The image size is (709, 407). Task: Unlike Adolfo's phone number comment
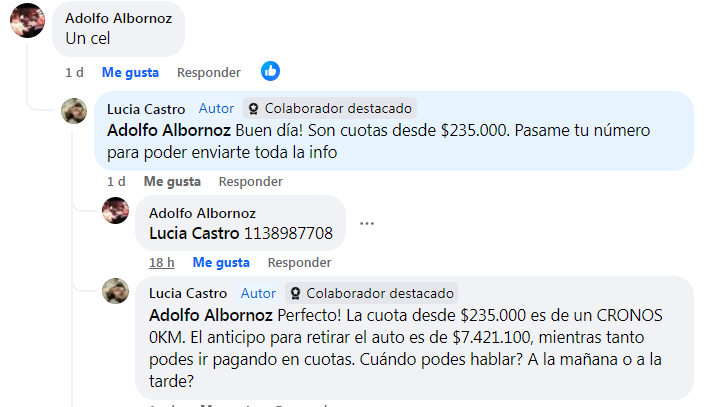pyautogui.click(x=220, y=262)
